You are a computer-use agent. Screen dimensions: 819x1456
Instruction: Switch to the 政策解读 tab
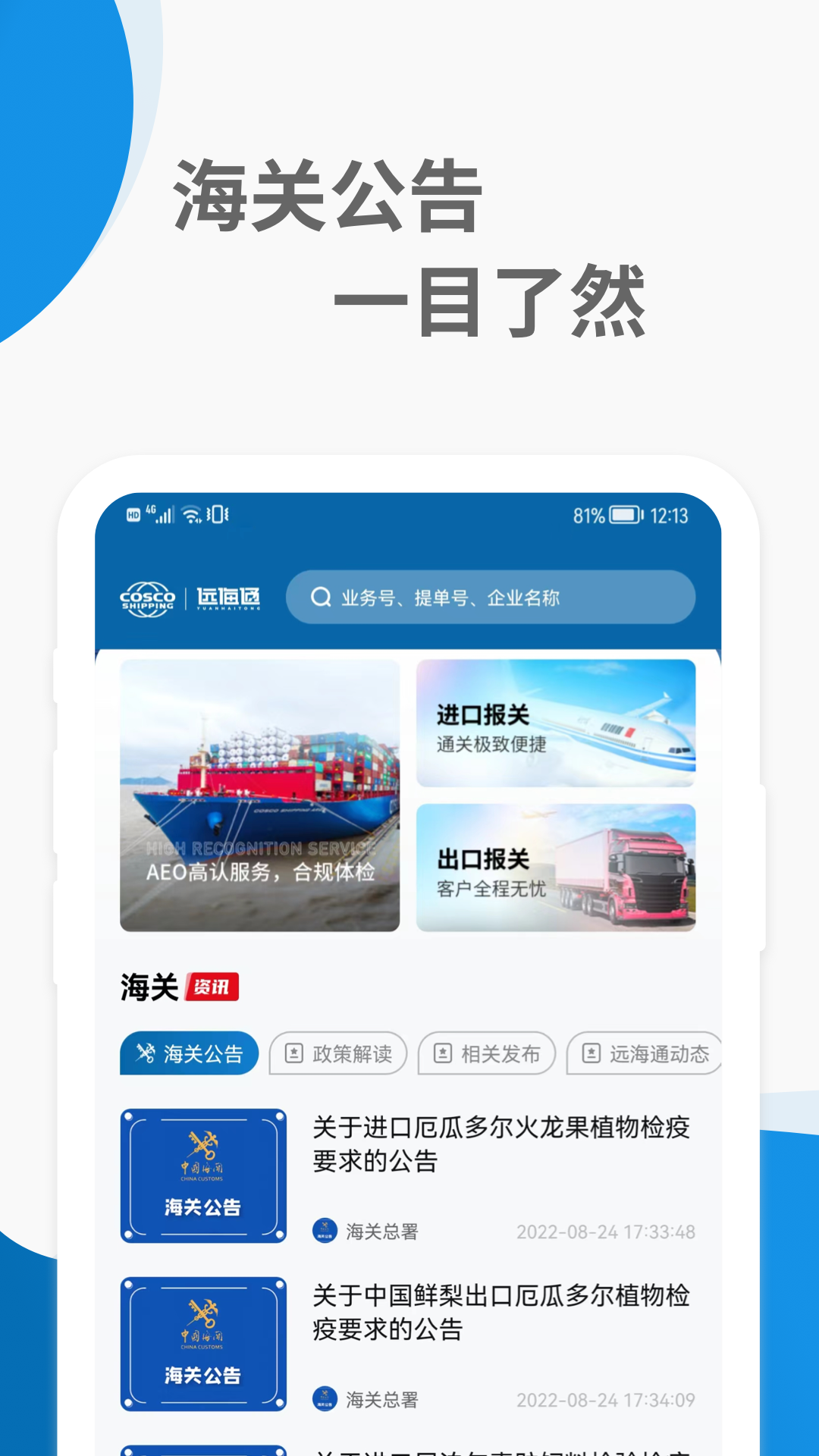tap(337, 1053)
